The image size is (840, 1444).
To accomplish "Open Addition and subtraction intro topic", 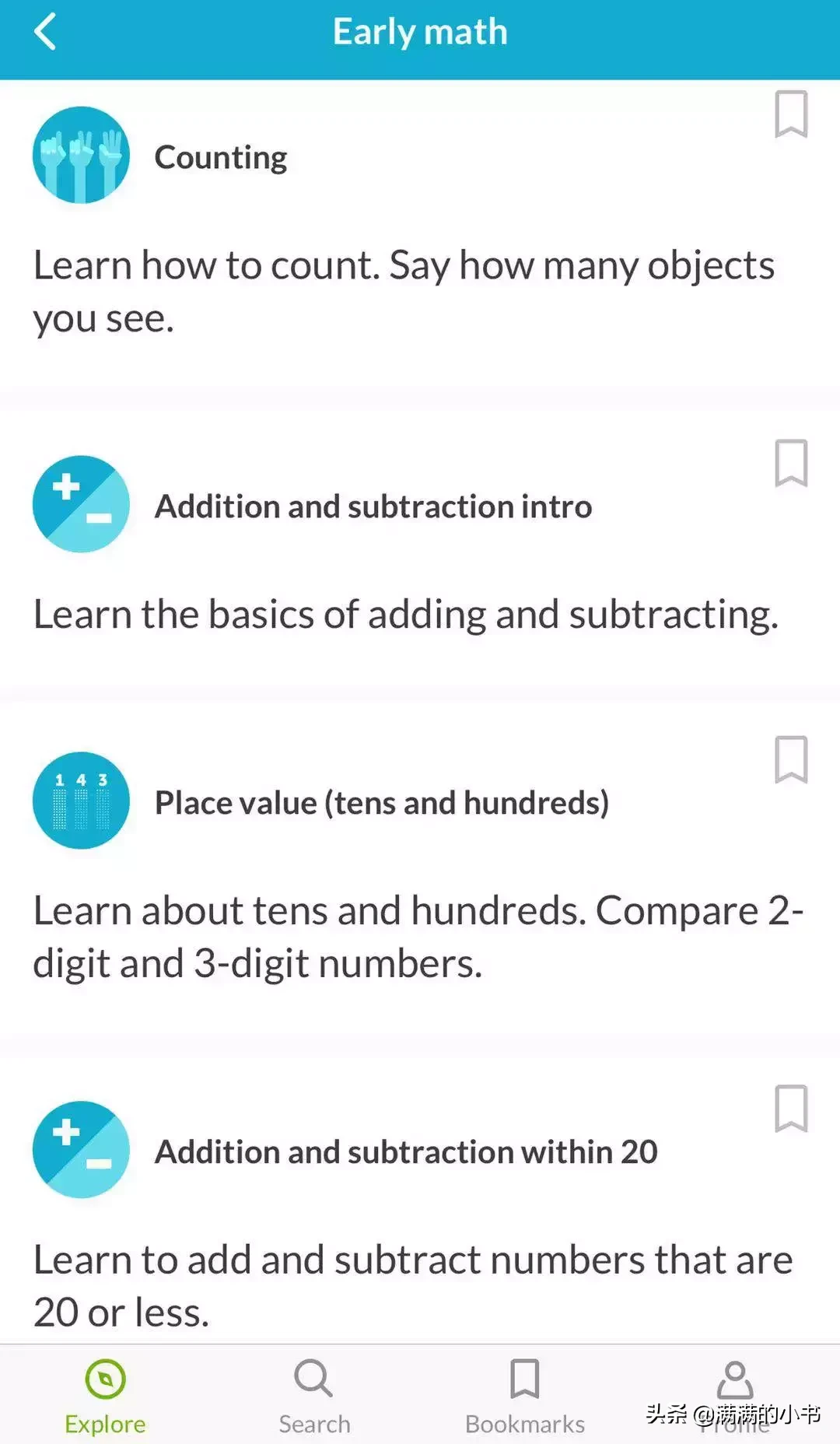I will pos(373,506).
